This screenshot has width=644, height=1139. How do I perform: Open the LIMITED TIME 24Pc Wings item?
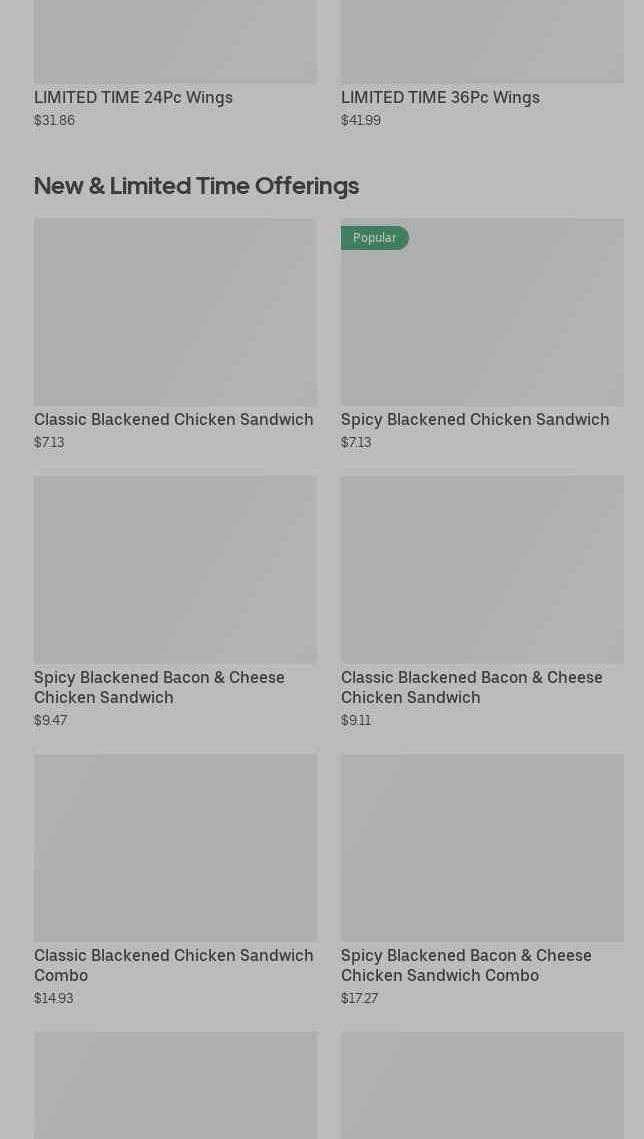[175, 64]
